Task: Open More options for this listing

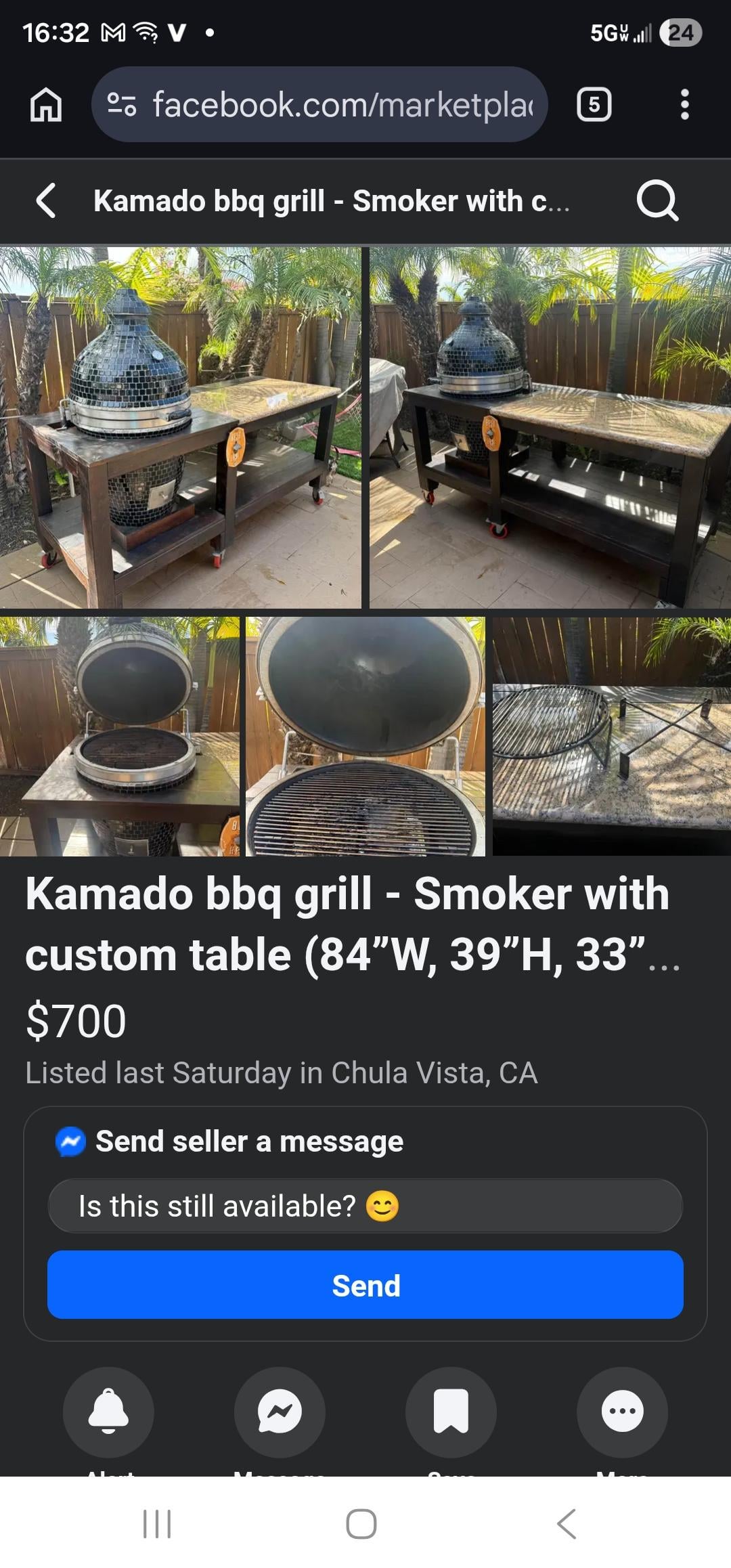Action: (x=622, y=1412)
